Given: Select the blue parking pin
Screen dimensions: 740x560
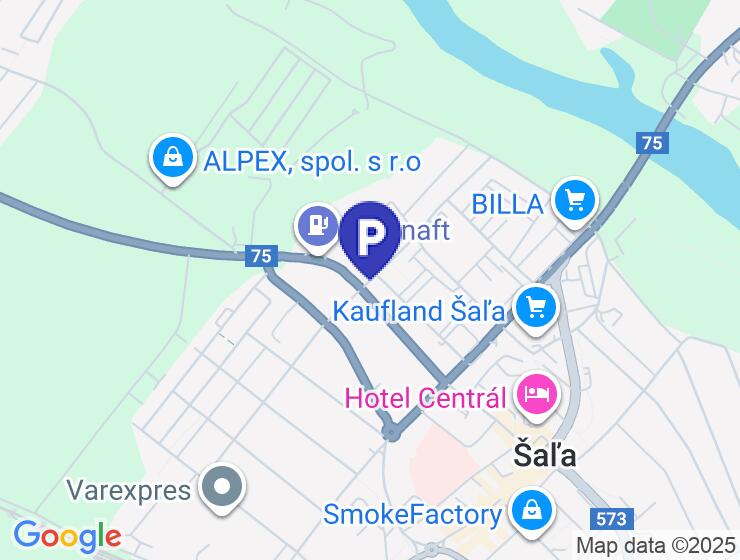Looking at the screenshot, I should 370,236.
